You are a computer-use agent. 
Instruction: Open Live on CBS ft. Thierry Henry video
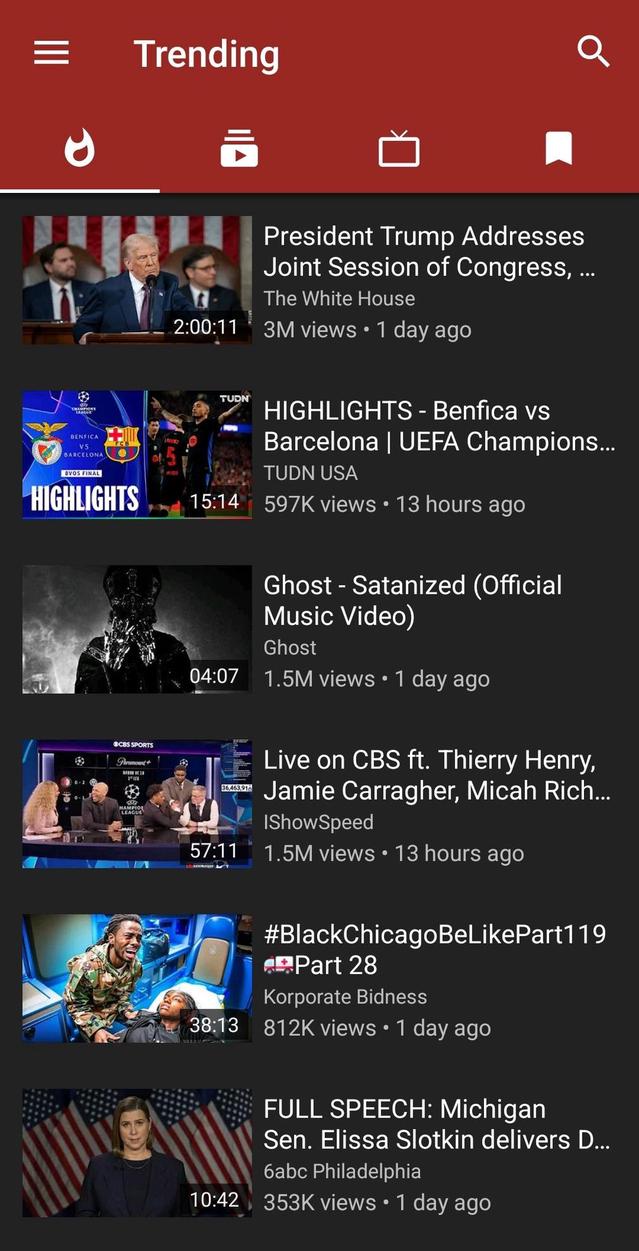click(137, 804)
